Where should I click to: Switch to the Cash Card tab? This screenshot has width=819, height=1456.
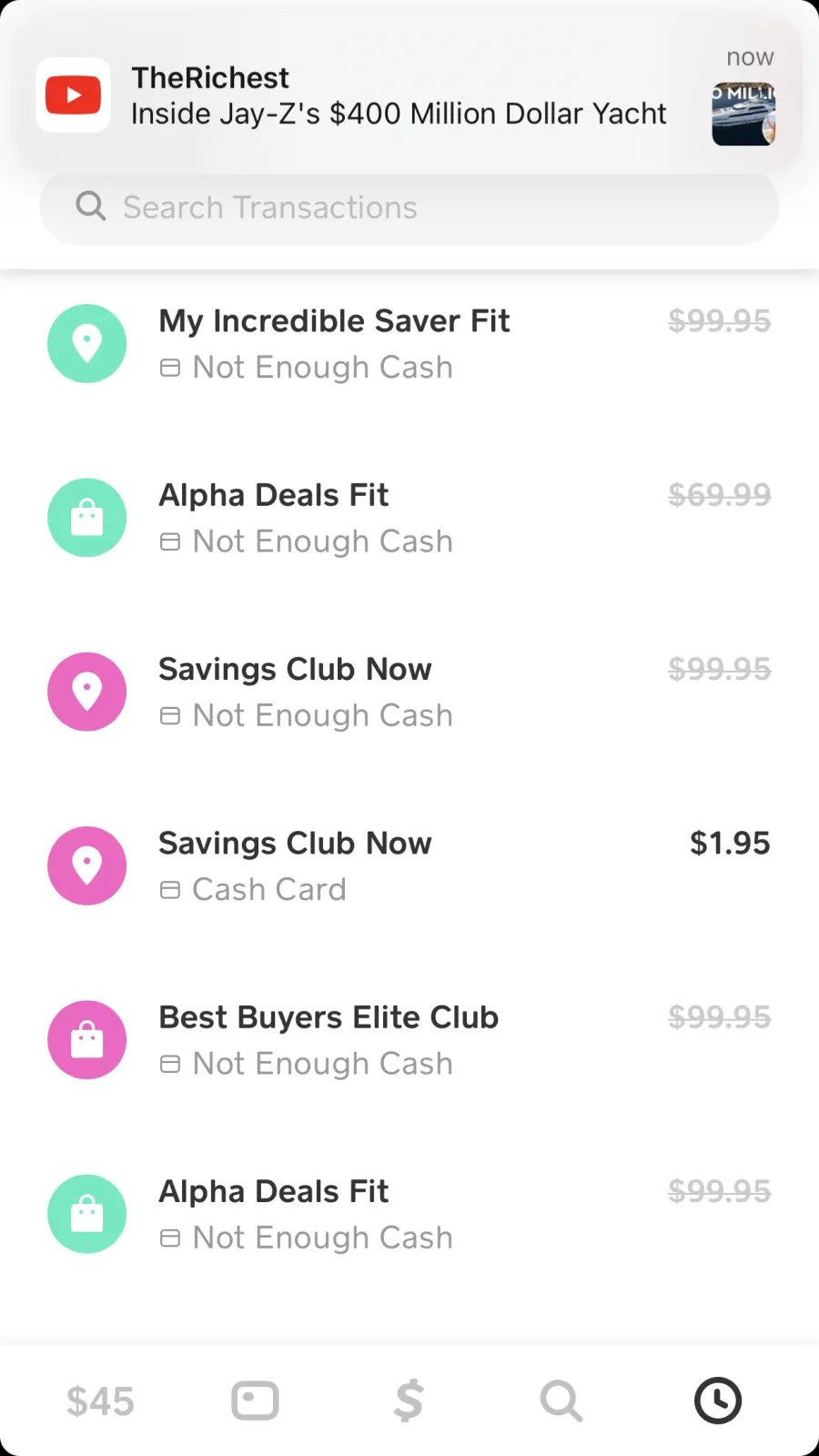click(255, 1400)
